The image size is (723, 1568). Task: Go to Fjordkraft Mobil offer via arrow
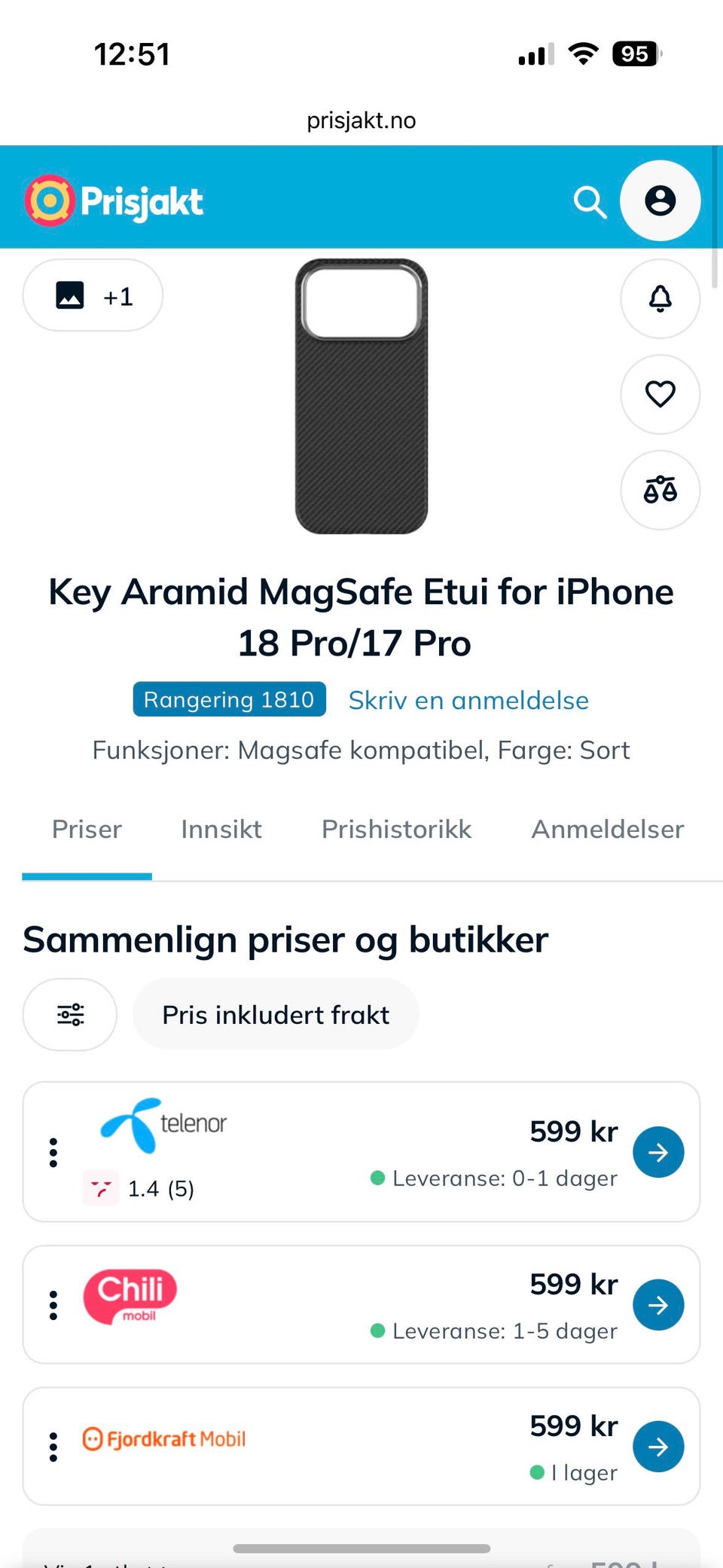tap(658, 1447)
